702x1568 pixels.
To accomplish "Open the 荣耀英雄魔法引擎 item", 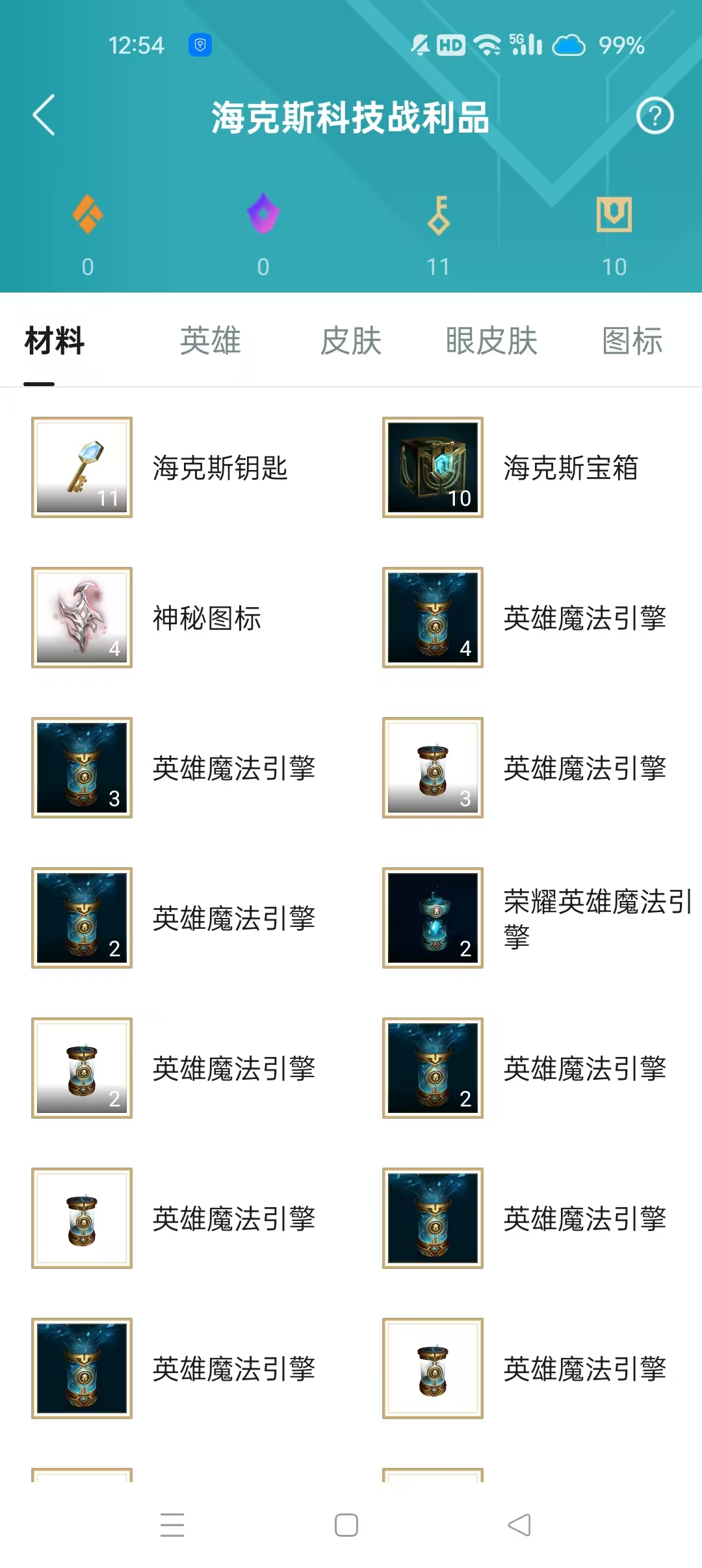I will click(433, 918).
